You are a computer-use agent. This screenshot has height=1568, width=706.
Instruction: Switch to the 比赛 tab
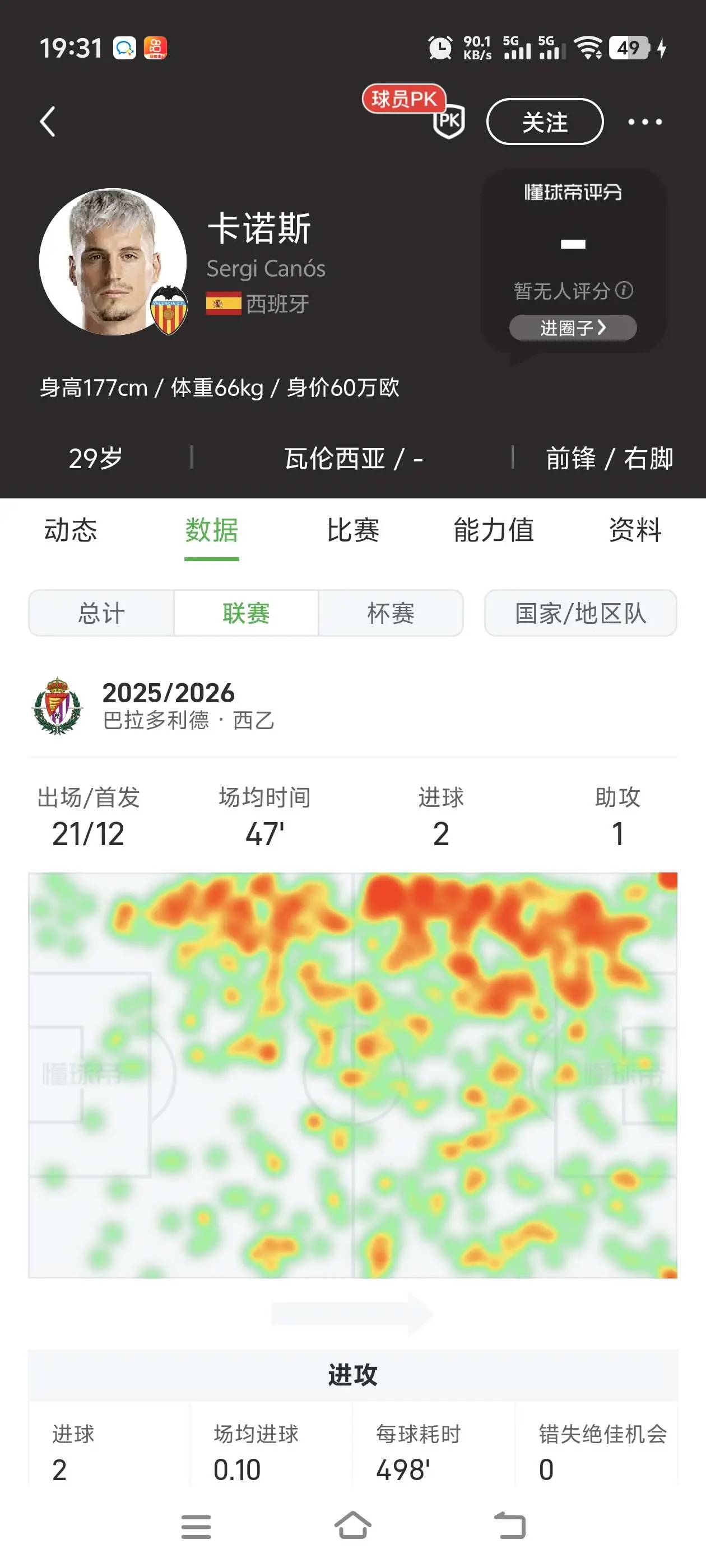352,530
